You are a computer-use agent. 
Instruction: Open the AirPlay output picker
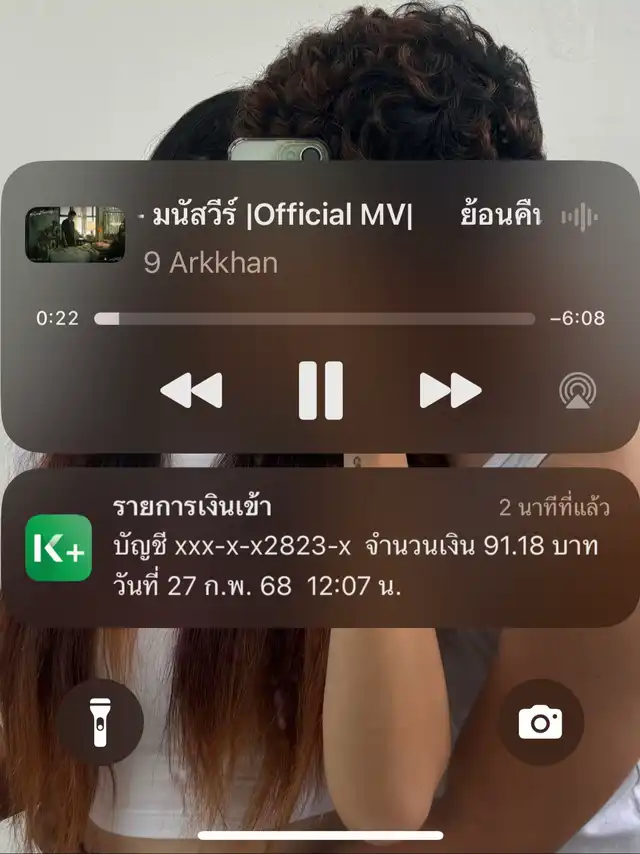578,391
